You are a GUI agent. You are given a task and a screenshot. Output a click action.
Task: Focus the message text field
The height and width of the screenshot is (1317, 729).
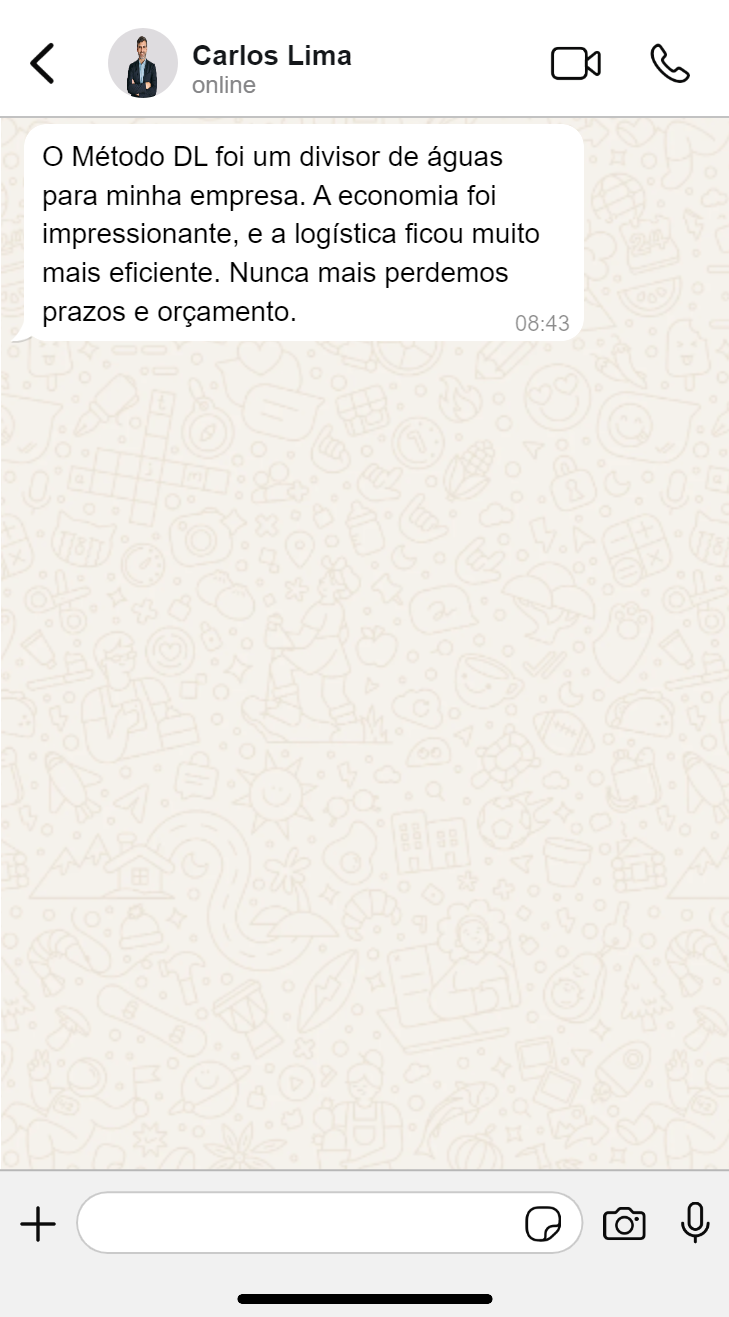tap(300, 1223)
